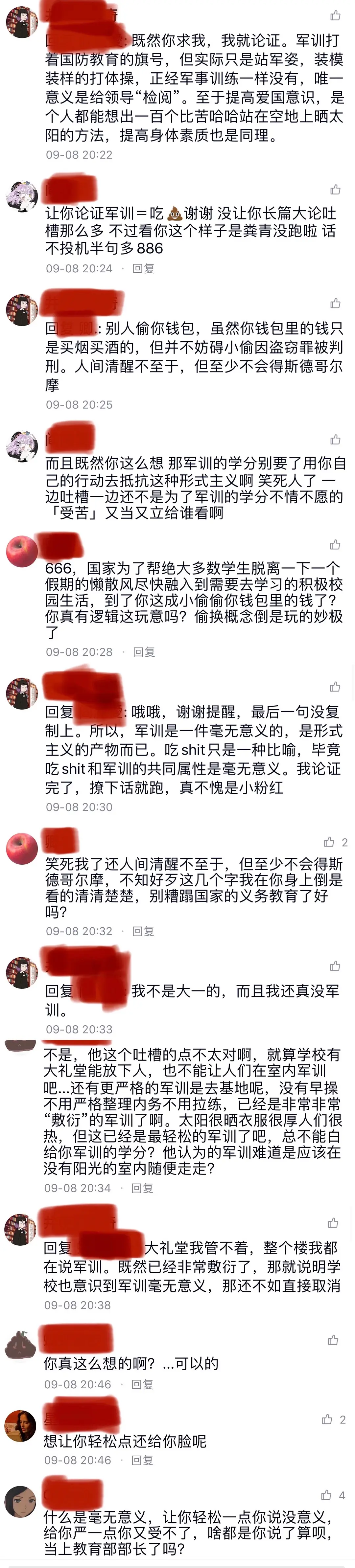Reply to 想让你轻松点还给你脸呢 comment

(142, 1460)
